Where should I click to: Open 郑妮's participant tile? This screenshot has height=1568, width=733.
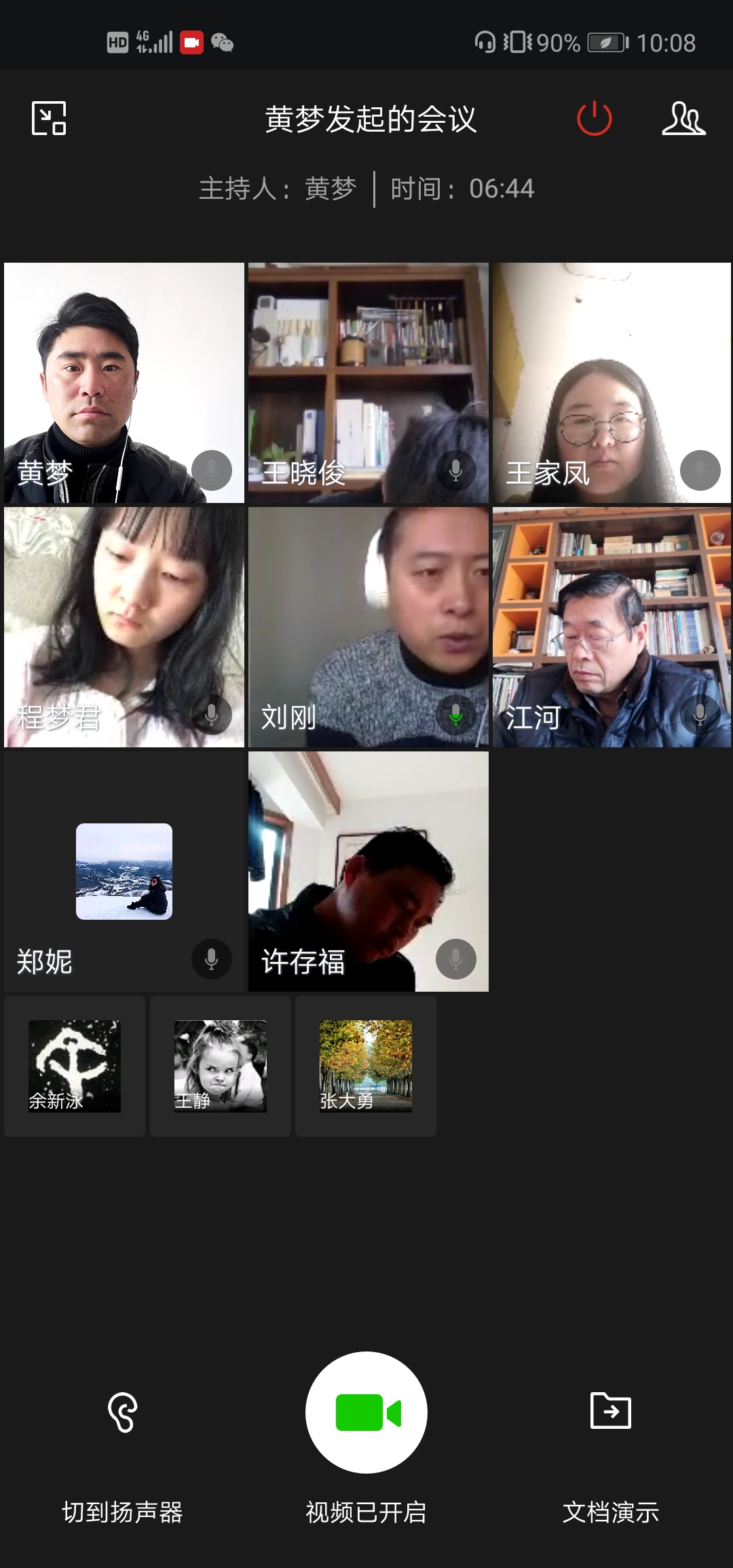tap(124, 871)
